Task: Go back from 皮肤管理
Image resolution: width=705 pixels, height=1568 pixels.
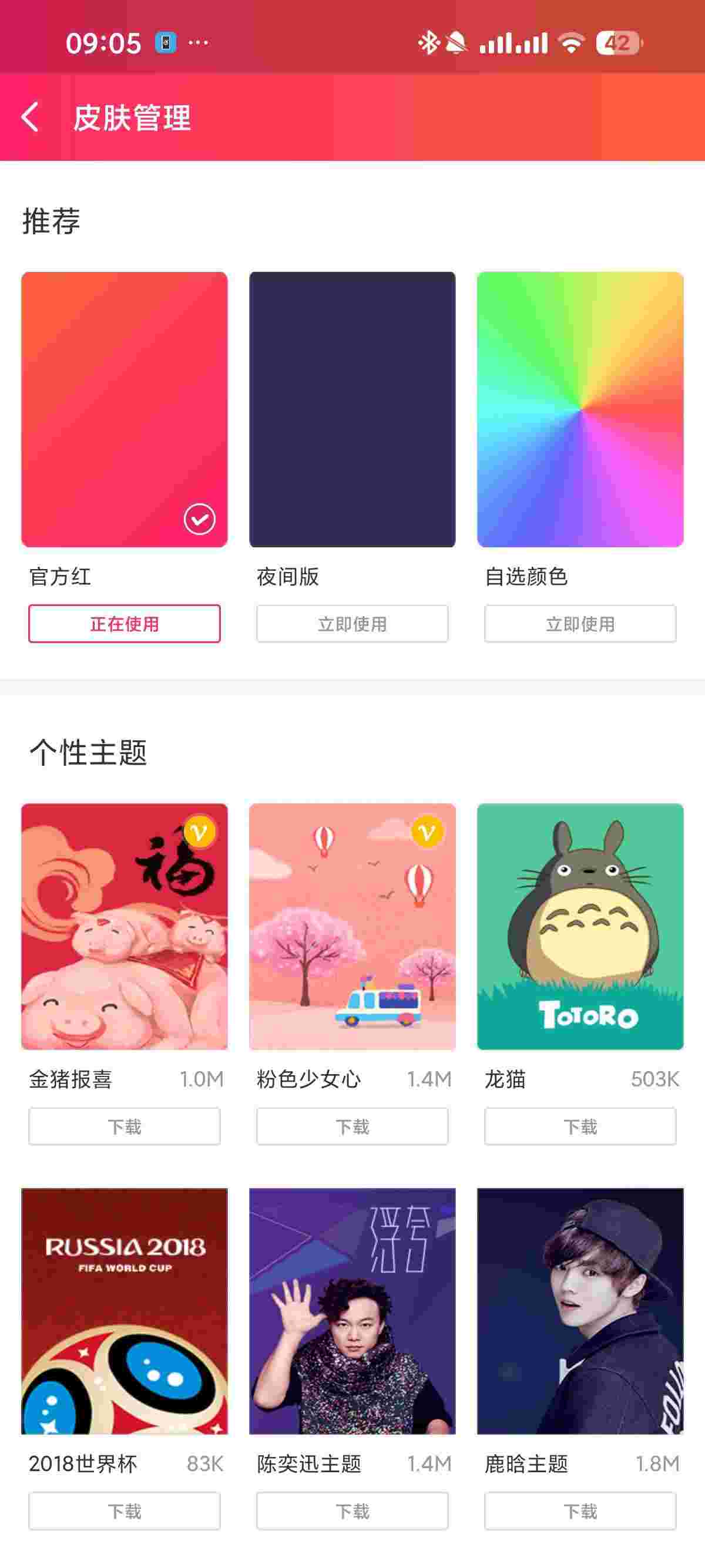Action: tap(31, 117)
